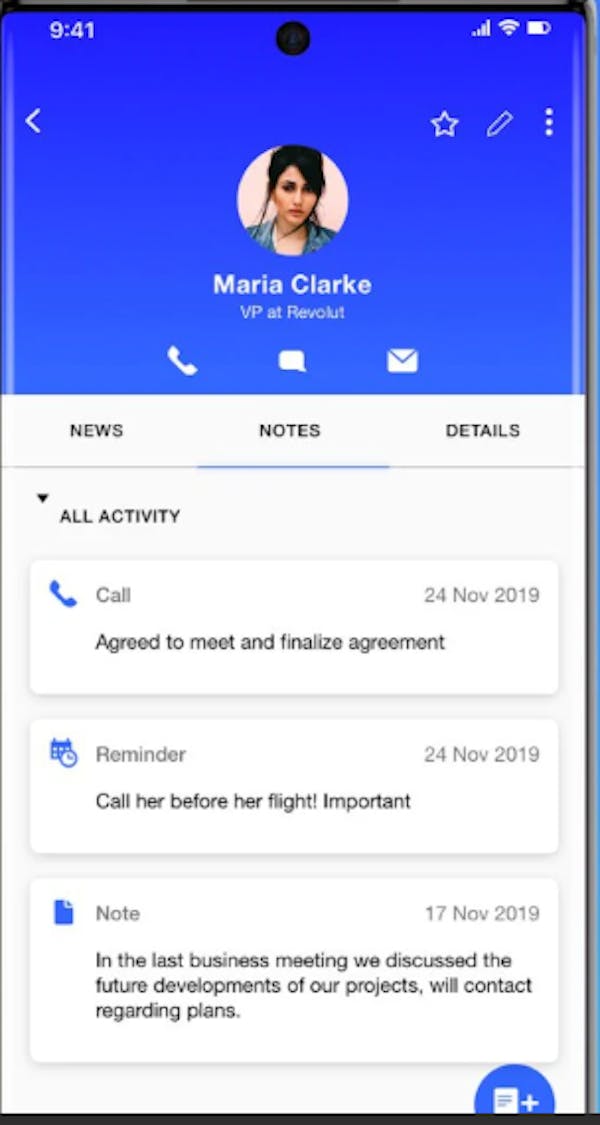Email Maria using the envelope icon
This screenshot has width=600, height=1125.
(x=403, y=360)
